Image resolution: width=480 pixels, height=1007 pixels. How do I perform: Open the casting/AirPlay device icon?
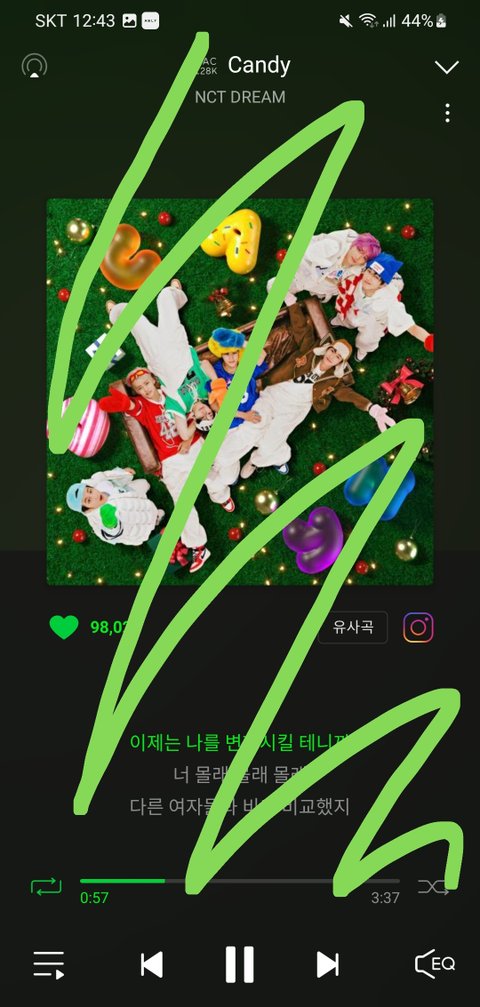point(35,66)
